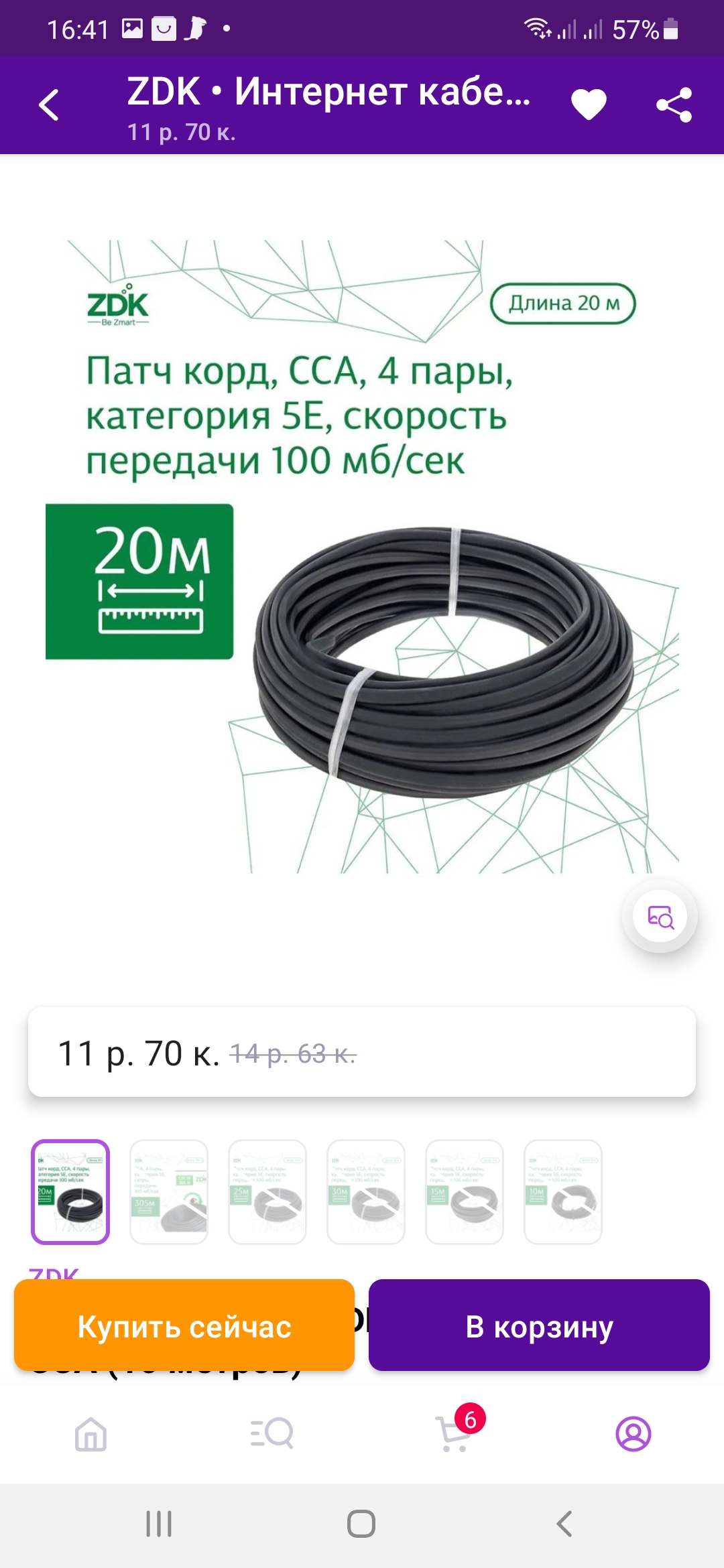The height and width of the screenshot is (1568, 724).
Task: Select the 305м cable thumbnail
Action: click(169, 1192)
